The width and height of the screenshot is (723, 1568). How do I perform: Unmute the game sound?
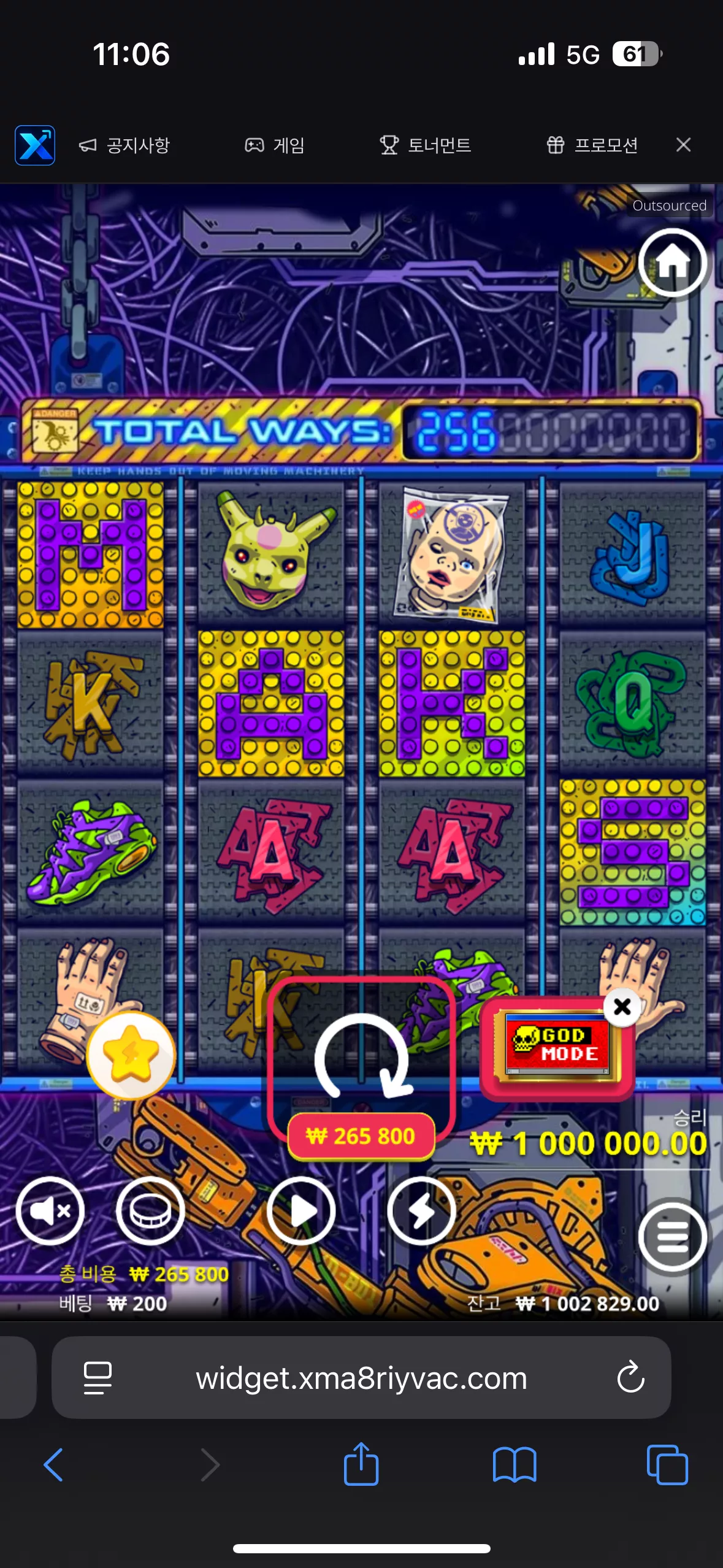click(x=50, y=1210)
